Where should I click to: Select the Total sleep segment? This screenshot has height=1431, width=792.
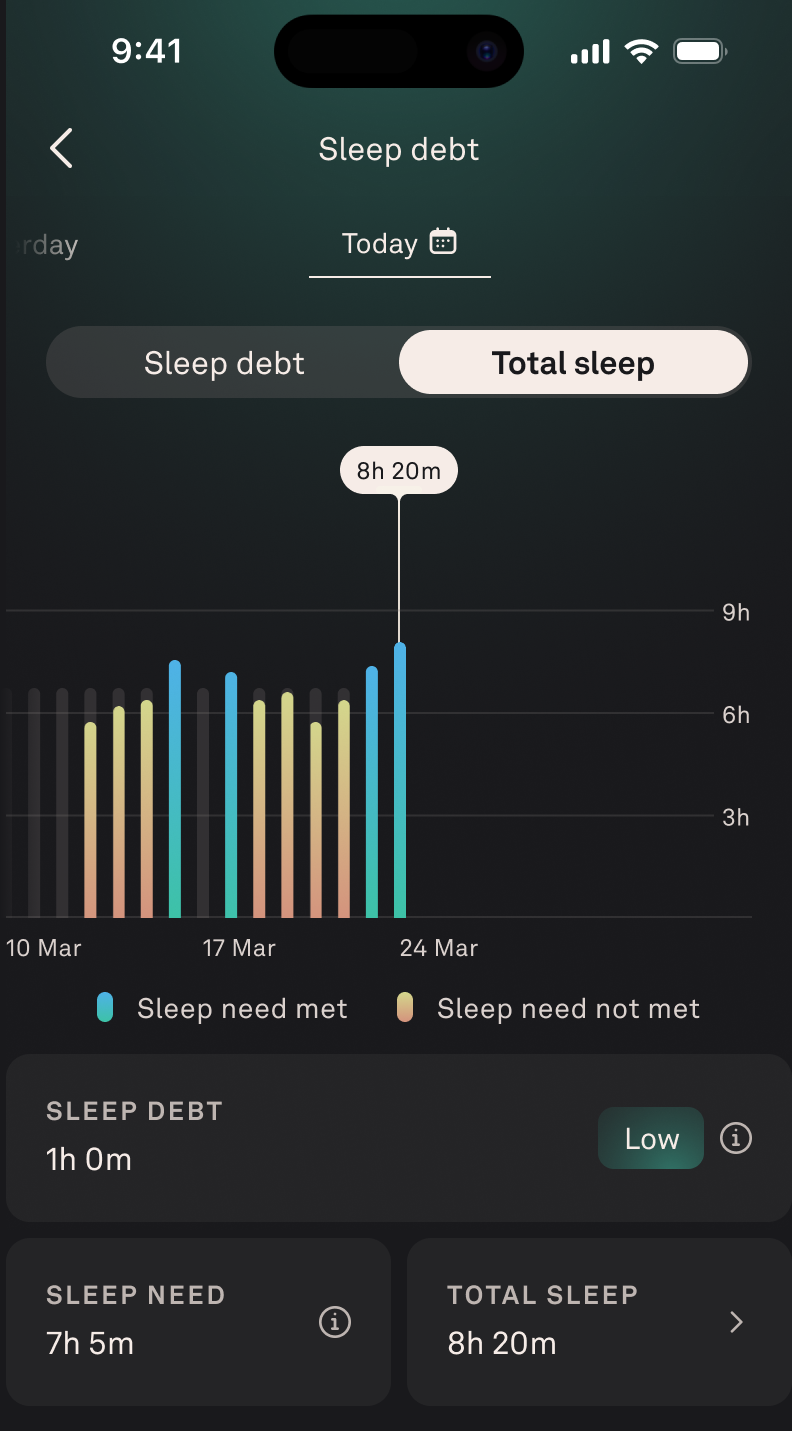pos(573,363)
